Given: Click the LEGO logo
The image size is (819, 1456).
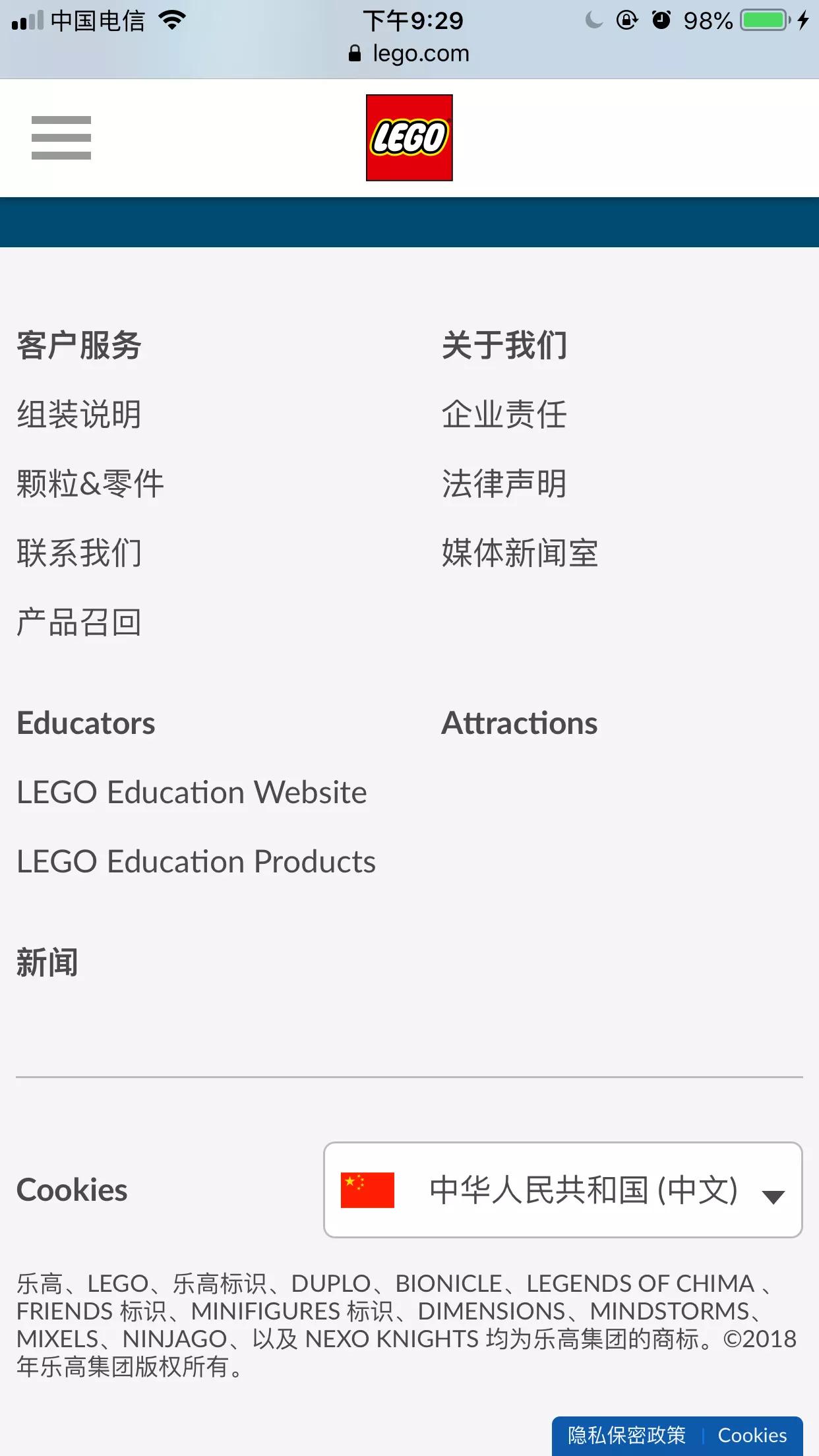Looking at the screenshot, I should point(409,138).
